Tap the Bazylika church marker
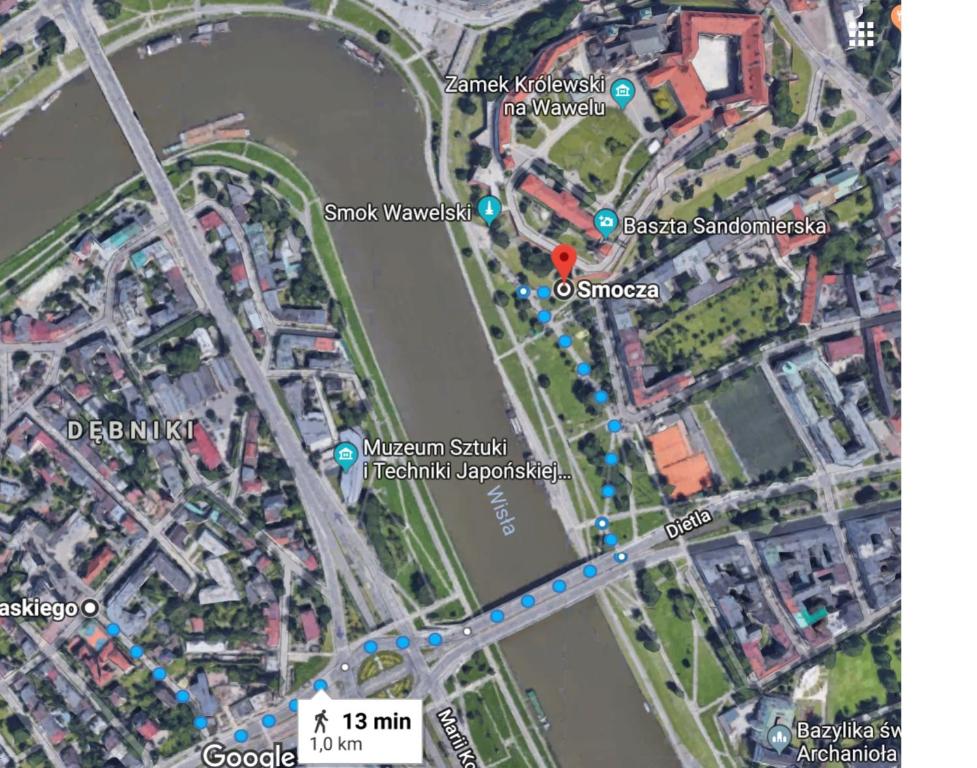The height and width of the screenshot is (768, 977). click(779, 738)
